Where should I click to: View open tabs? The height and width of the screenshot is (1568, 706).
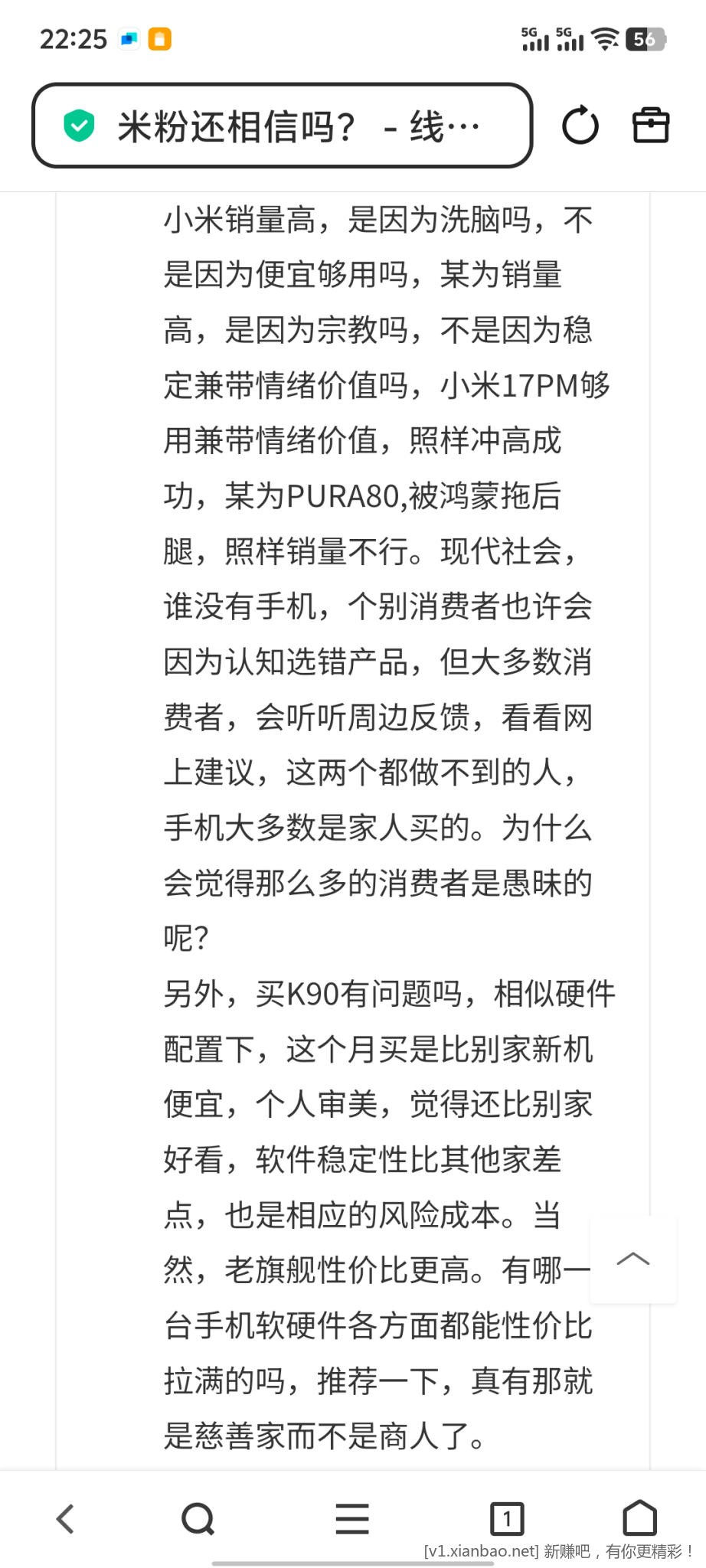click(x=506, y=1519)
